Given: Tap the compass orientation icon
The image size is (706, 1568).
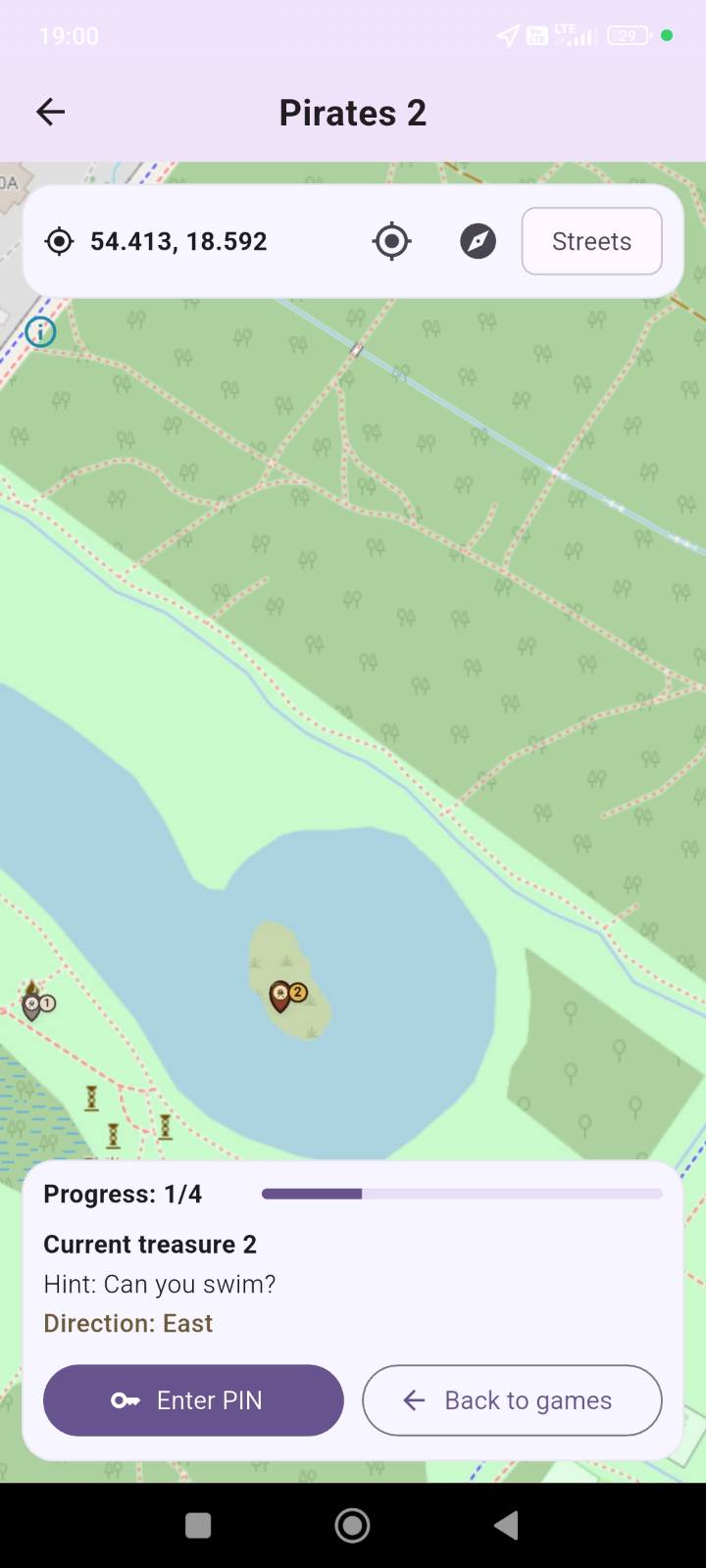Looking at the screenshot, I should [478, 241].
